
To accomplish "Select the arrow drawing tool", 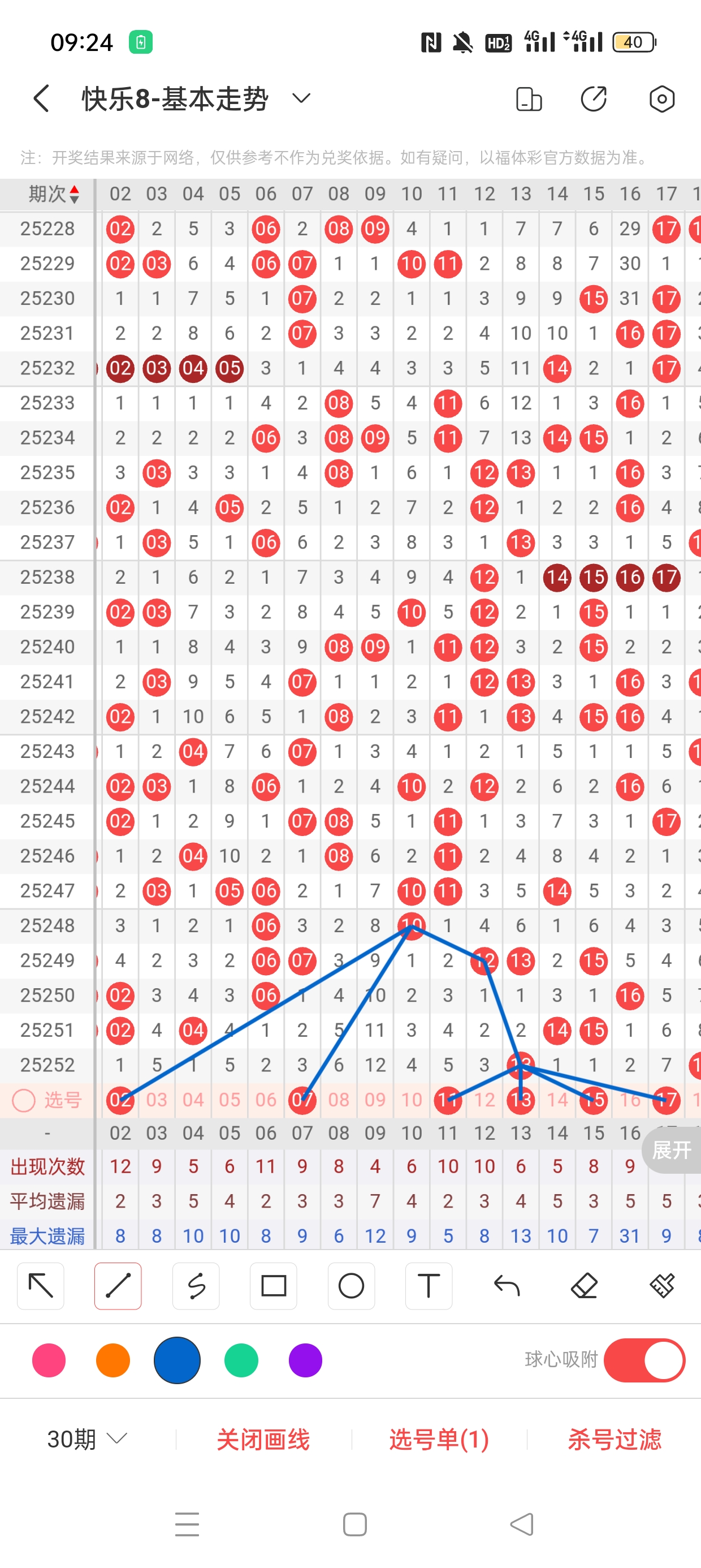I will 41,1286.
